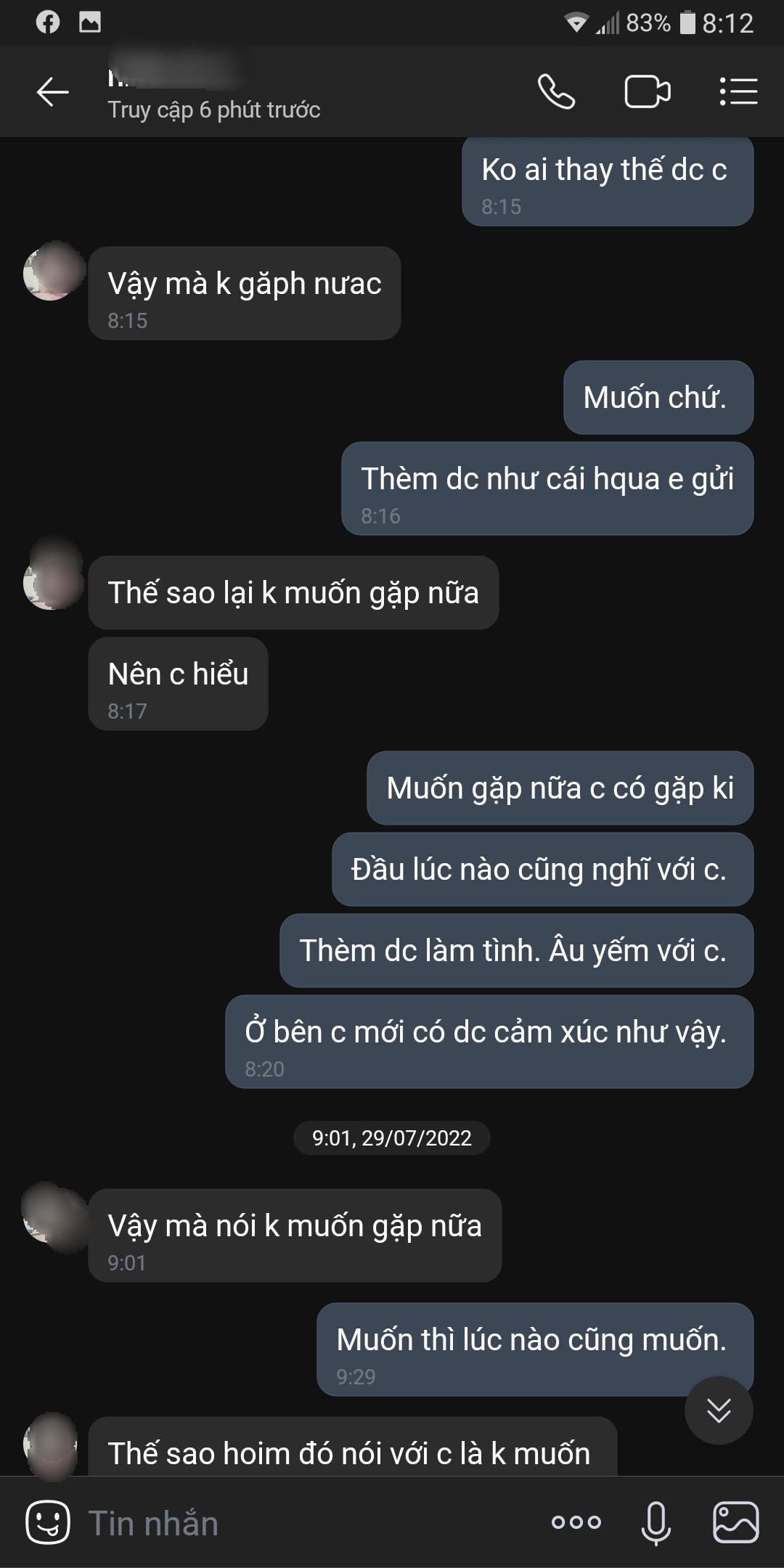Open more attachment options
Screen dimensions: 784x1568
(576, 1522)
